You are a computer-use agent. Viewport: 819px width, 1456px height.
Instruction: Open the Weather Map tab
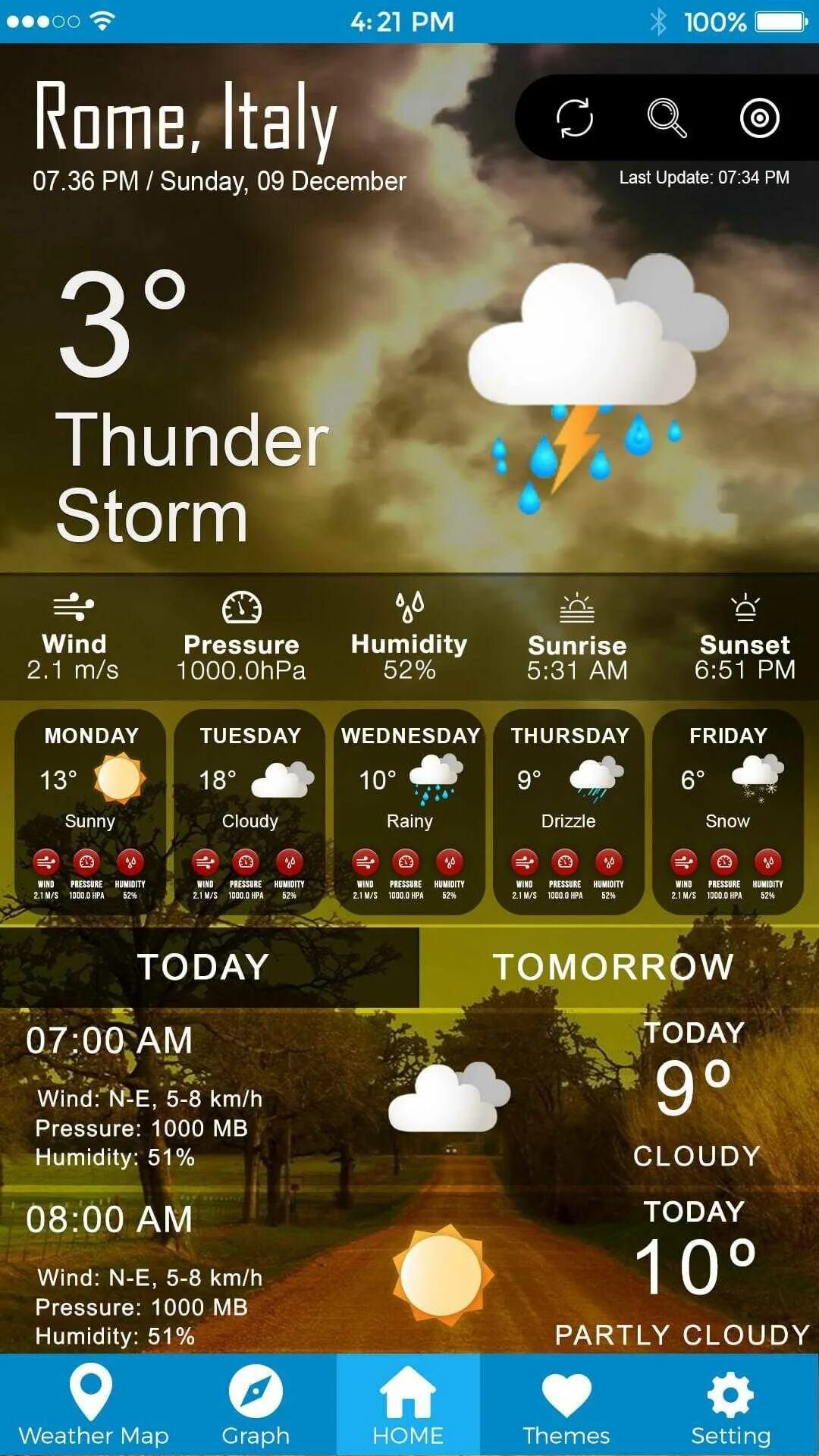tap(93, 1404)
